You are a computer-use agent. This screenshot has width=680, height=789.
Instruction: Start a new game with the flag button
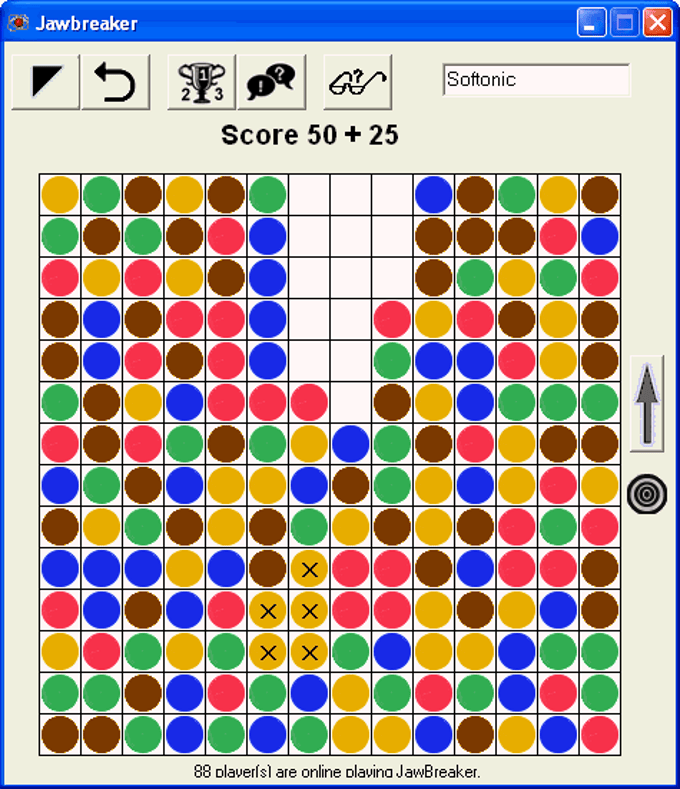[x=45, y=81]
